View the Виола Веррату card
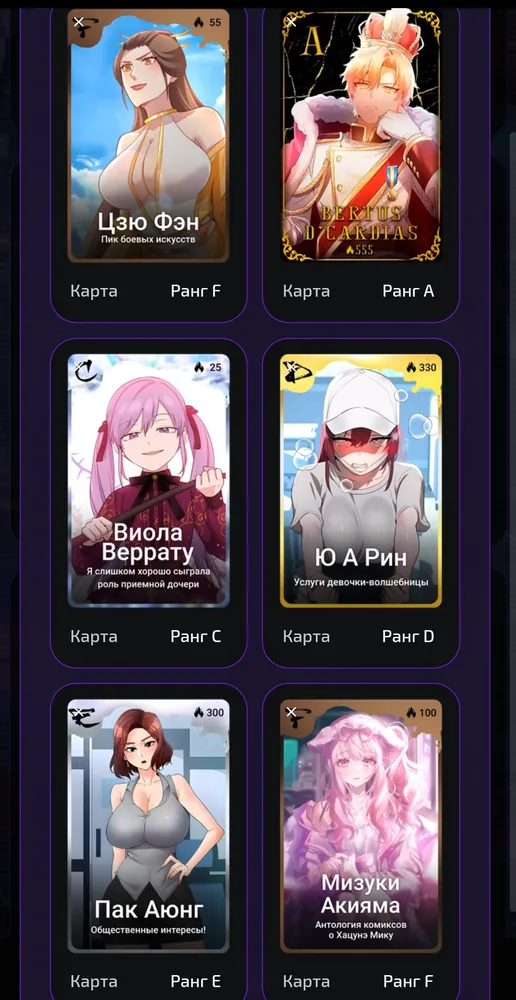The image size is (516, 1000). 148,480
